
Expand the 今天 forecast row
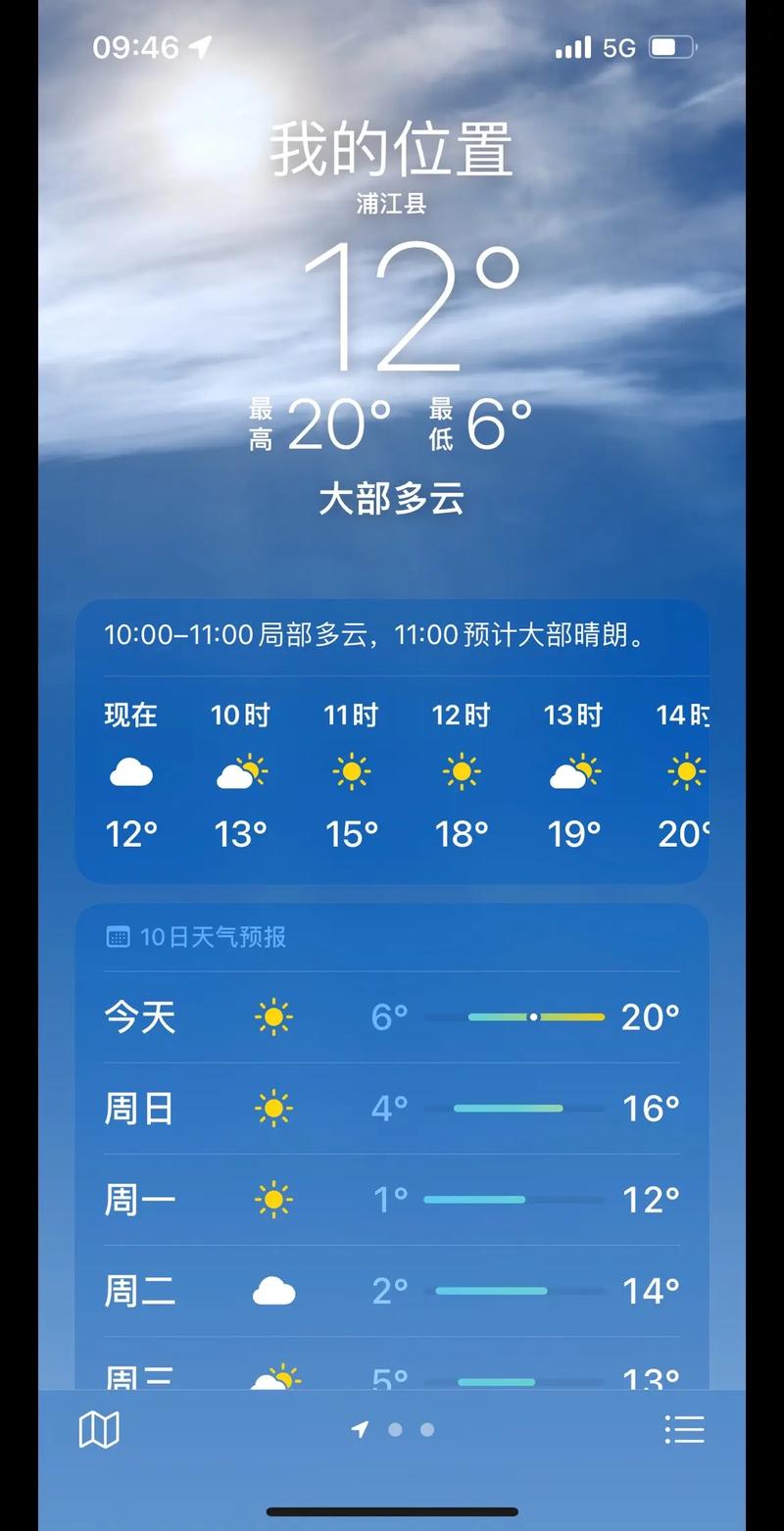tap(390, 1017)
